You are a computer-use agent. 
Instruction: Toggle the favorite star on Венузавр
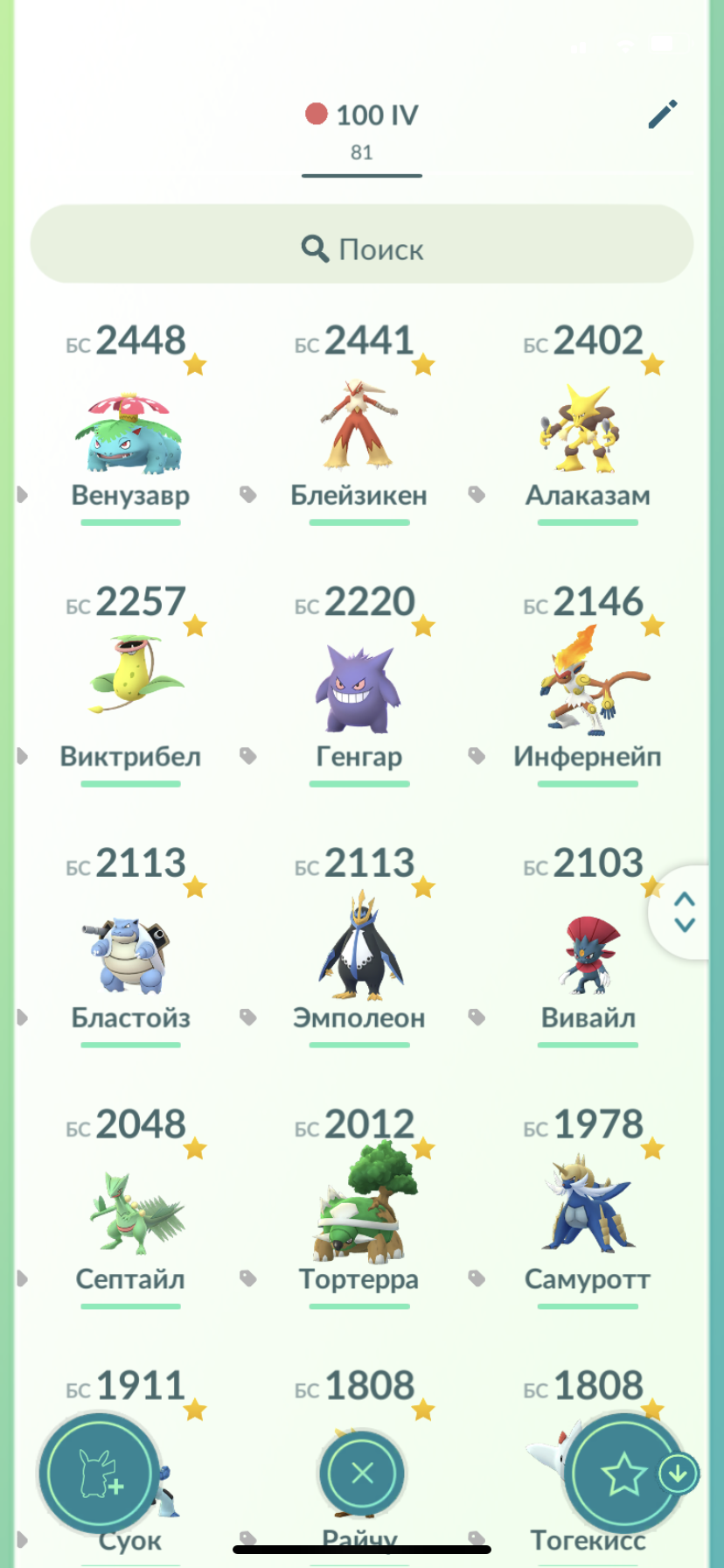pos(194,364)
